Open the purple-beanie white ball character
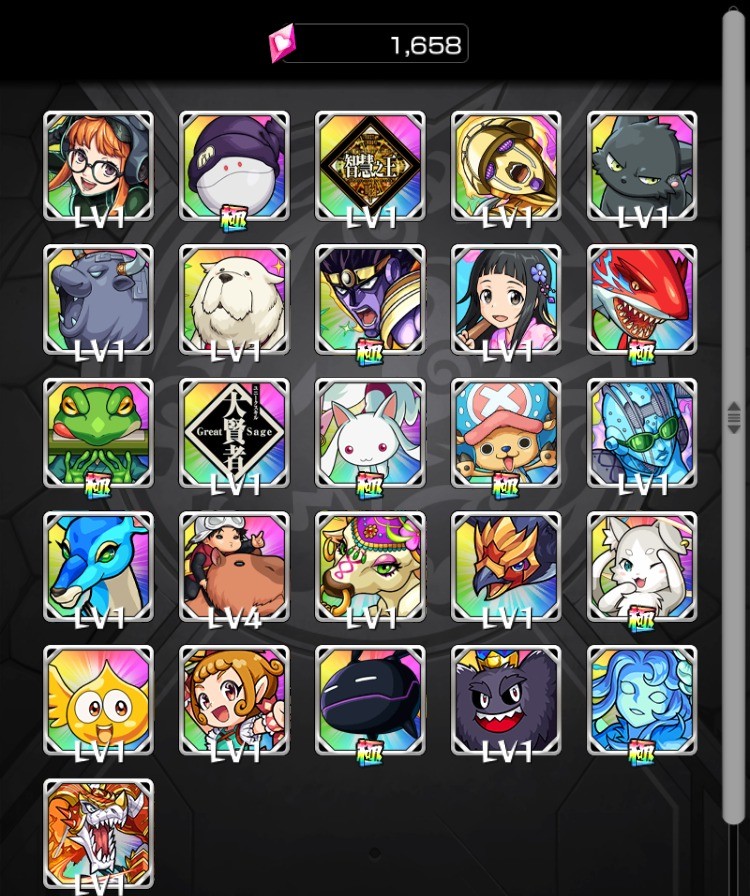This screenshot has height=896, width=750. point(234,165)
